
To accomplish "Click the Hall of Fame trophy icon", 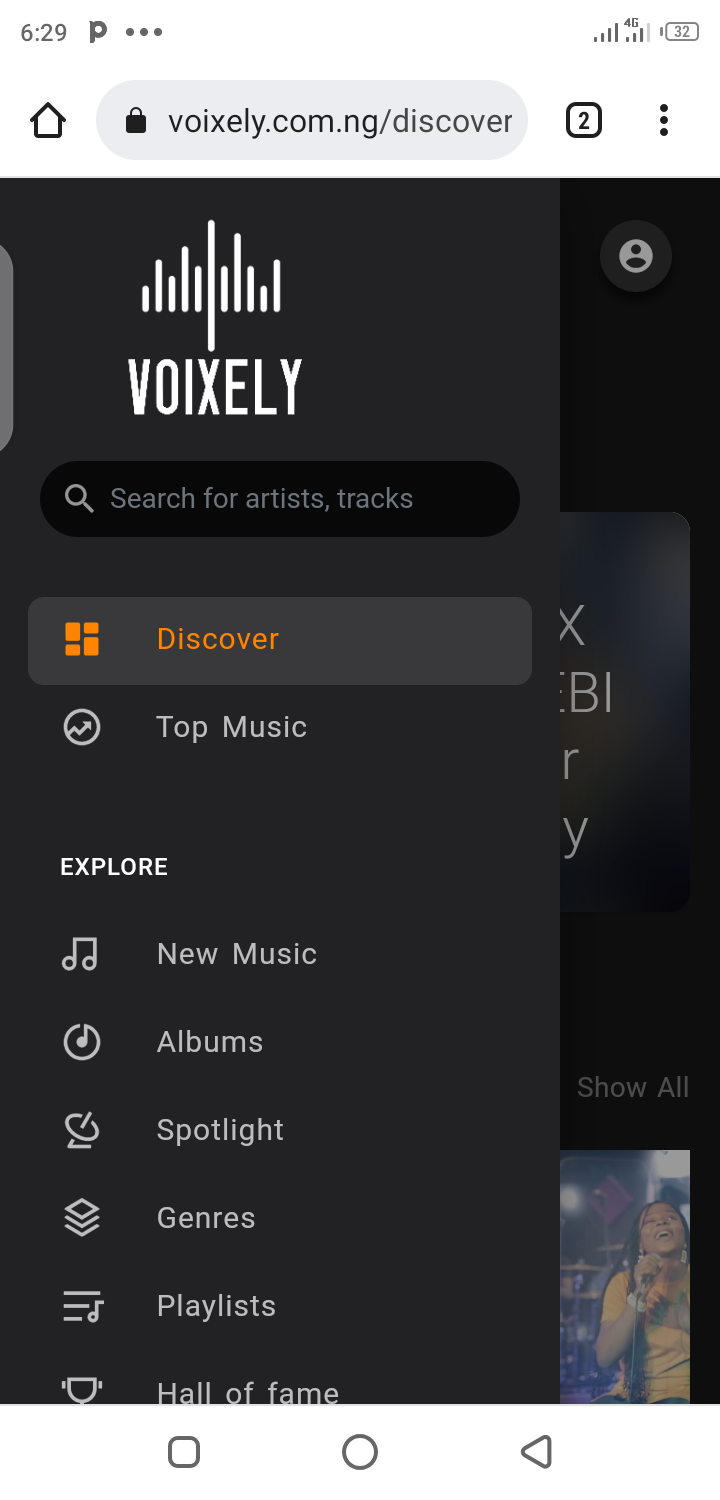I will [80, 1389].
